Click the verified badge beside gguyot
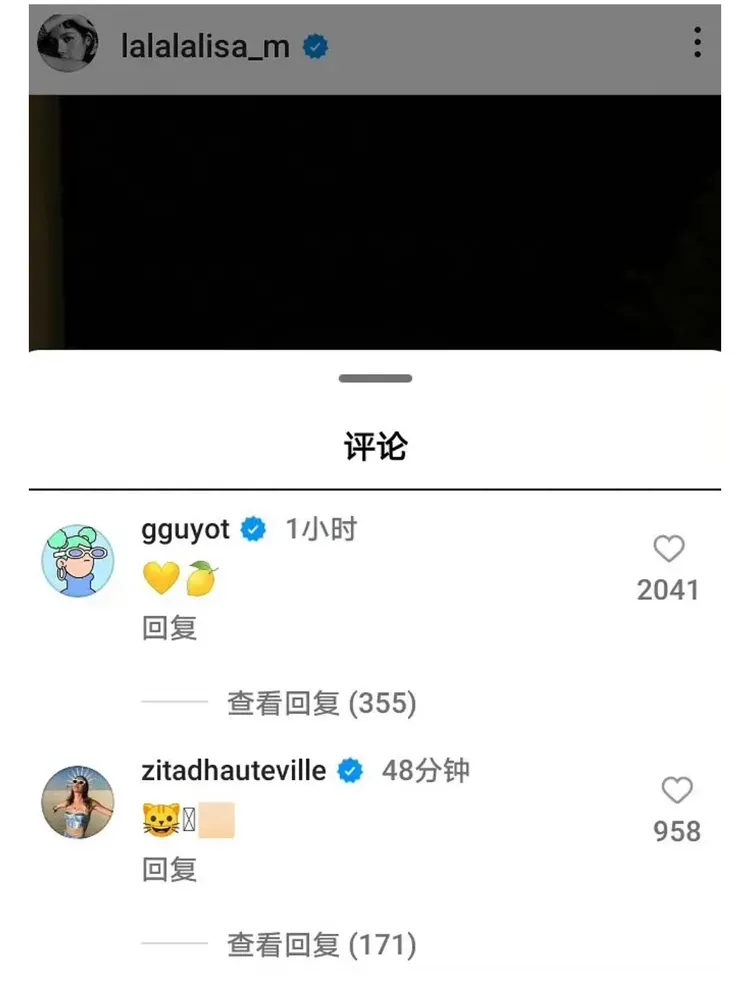750x990 pixels. click(x=253, y=530)
